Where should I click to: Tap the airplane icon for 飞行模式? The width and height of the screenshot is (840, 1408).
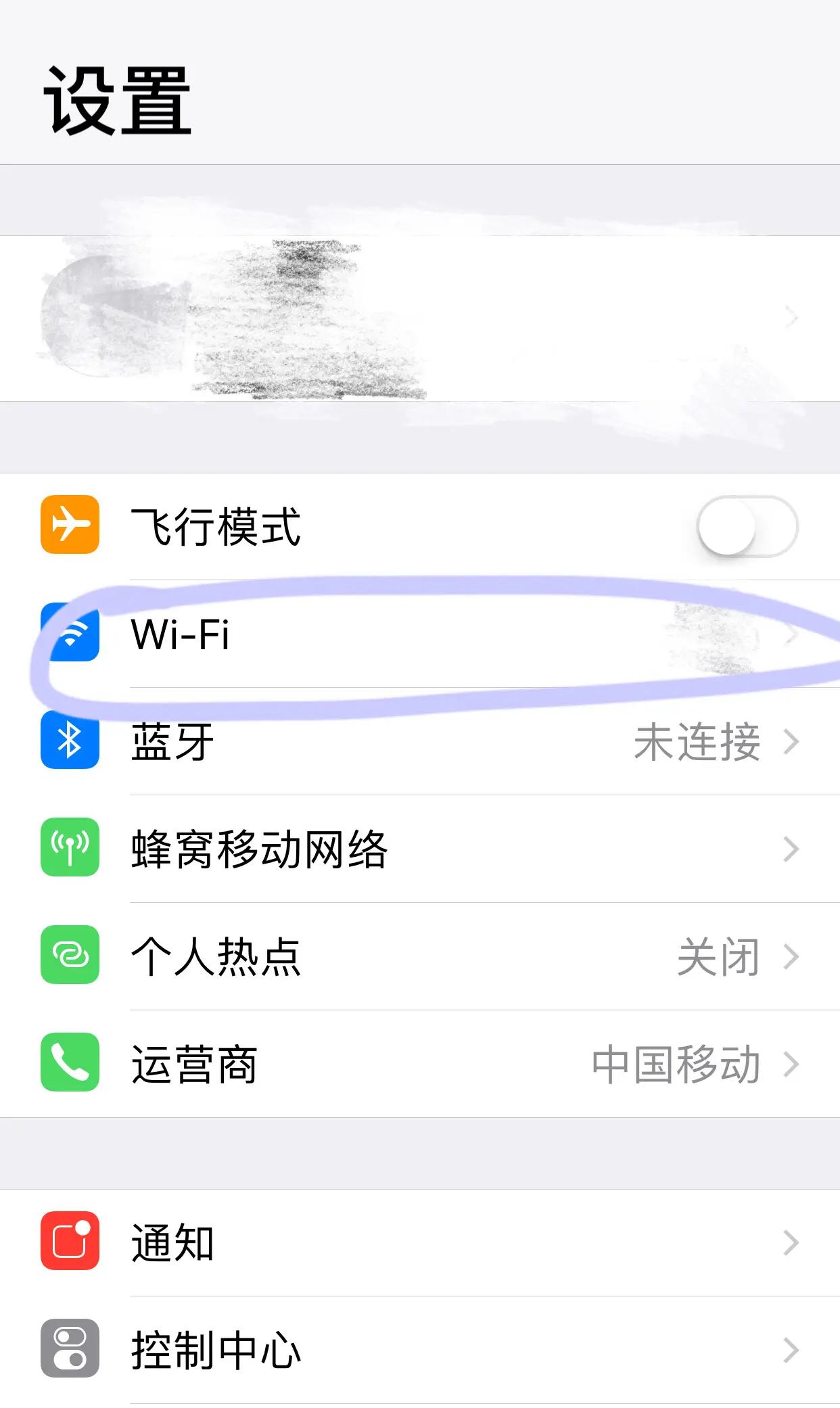coord(70,527)
